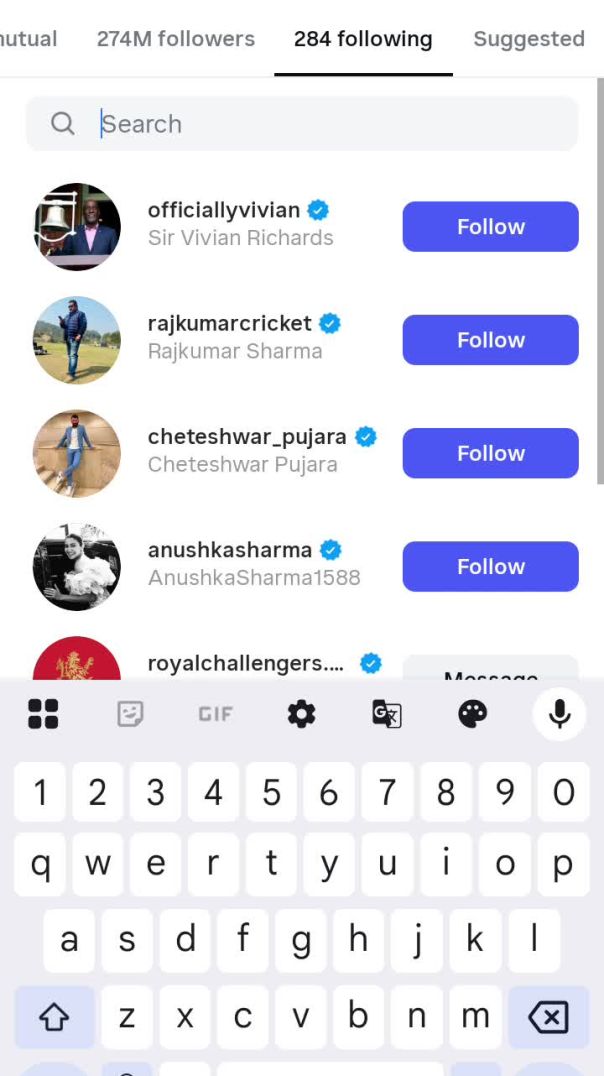Follow rajkumarcricket
The image size is (604, 1076).
[x=490, y=340]
